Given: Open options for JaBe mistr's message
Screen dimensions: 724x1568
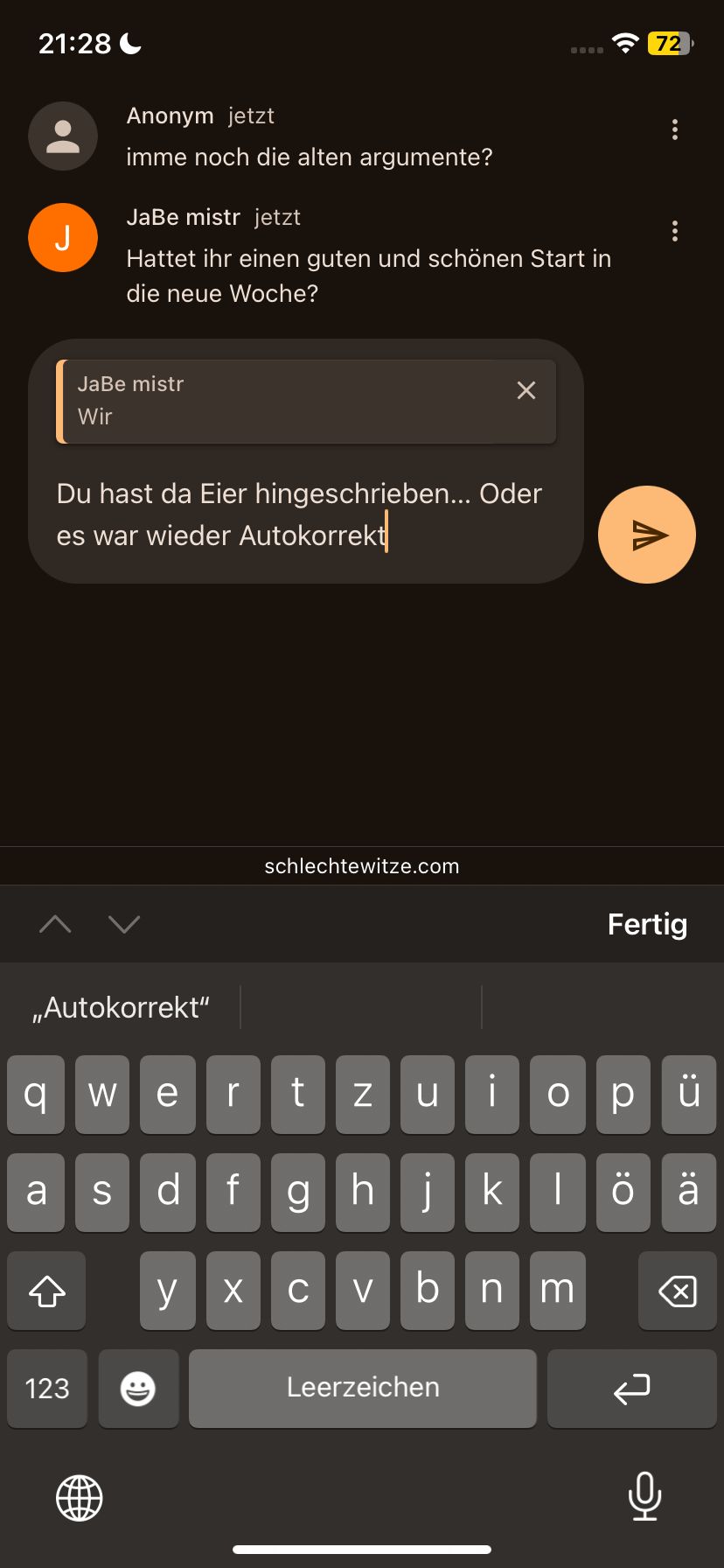Looking at the screenshot, I should coord(674,231).
